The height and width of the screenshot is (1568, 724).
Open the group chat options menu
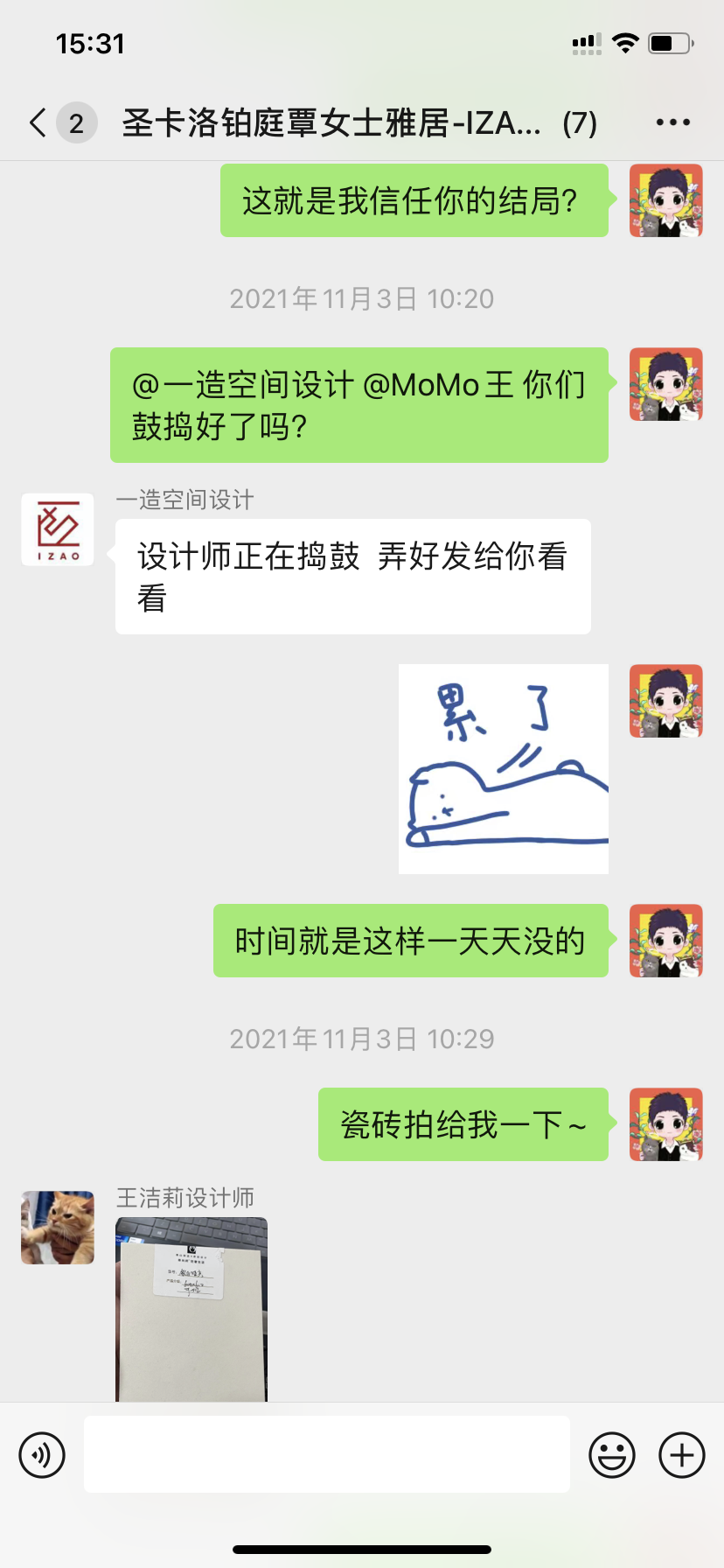tap(672, 123)
